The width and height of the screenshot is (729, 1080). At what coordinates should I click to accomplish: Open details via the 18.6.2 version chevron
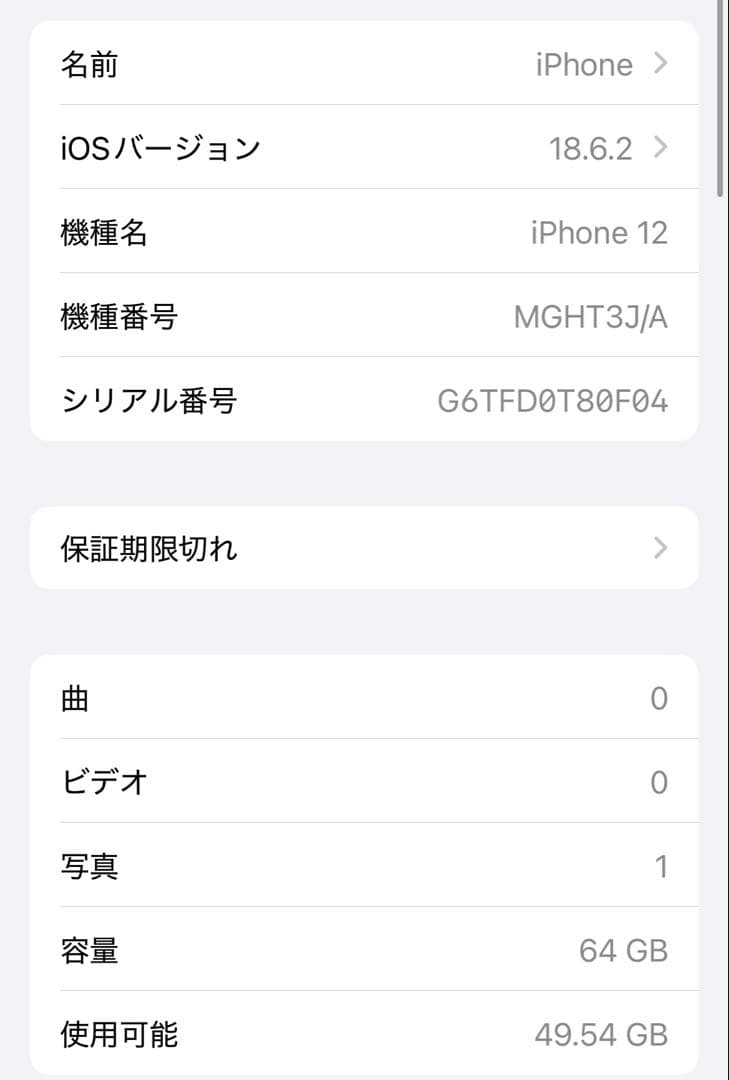tap(659, 147)
